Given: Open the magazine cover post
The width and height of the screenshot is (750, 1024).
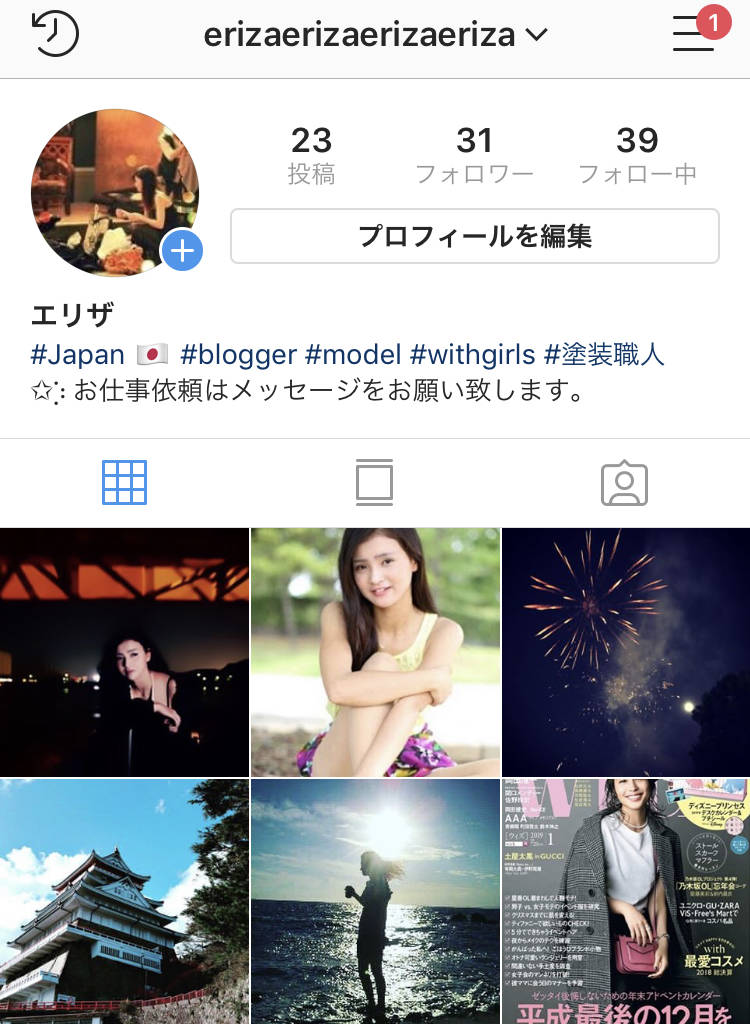Looking at the screenshot, I should [626, 902].
